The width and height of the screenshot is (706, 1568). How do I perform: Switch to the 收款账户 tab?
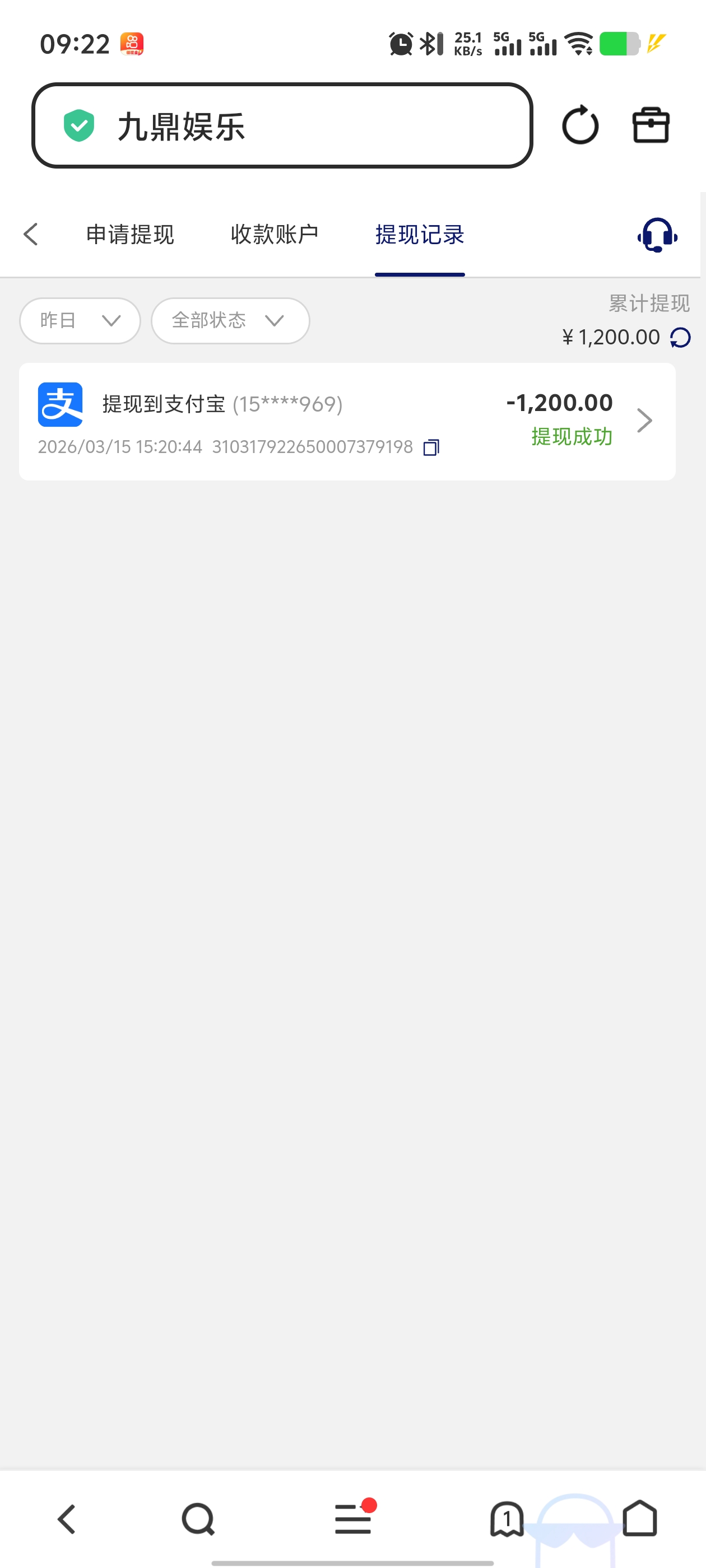[x=274, y=234]
